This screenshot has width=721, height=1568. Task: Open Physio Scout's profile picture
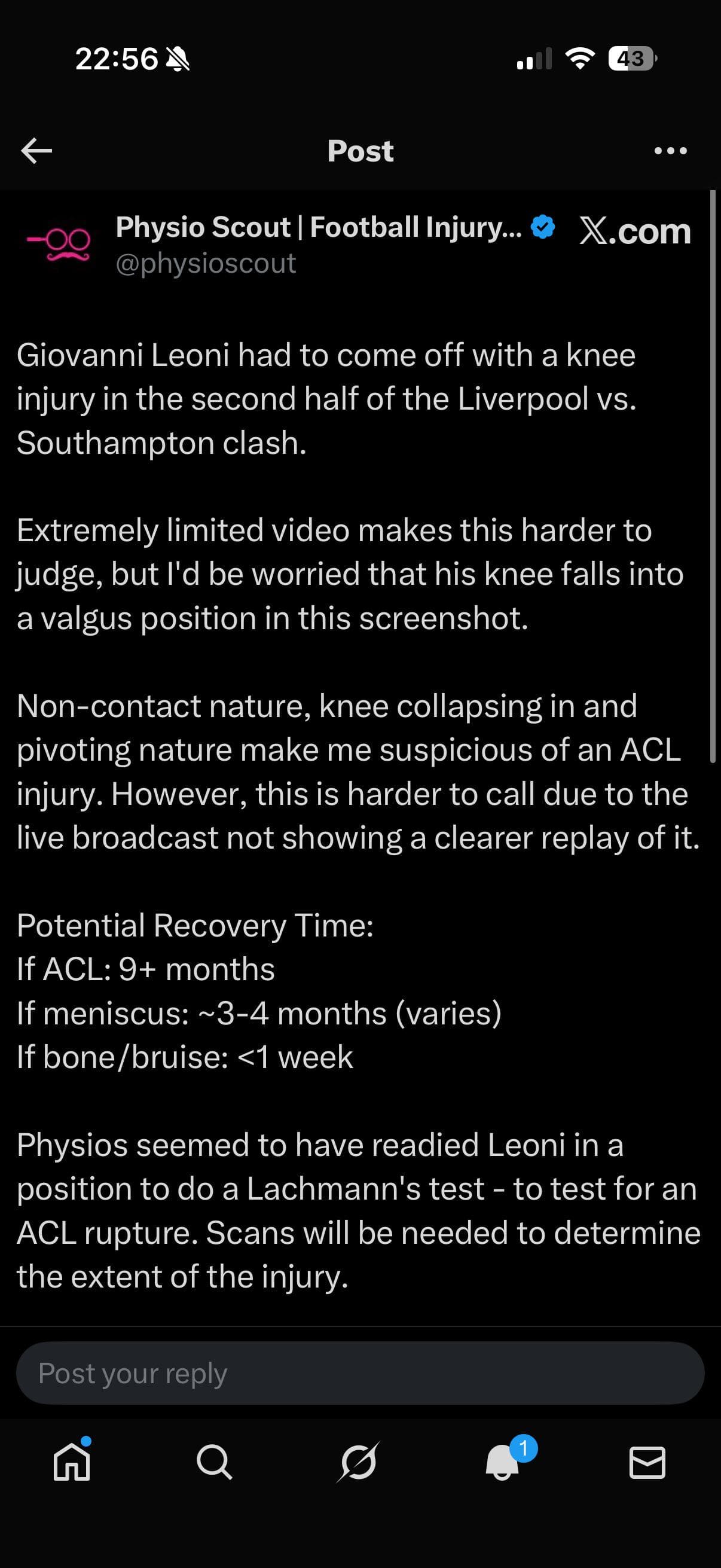(x=59, y=245)
